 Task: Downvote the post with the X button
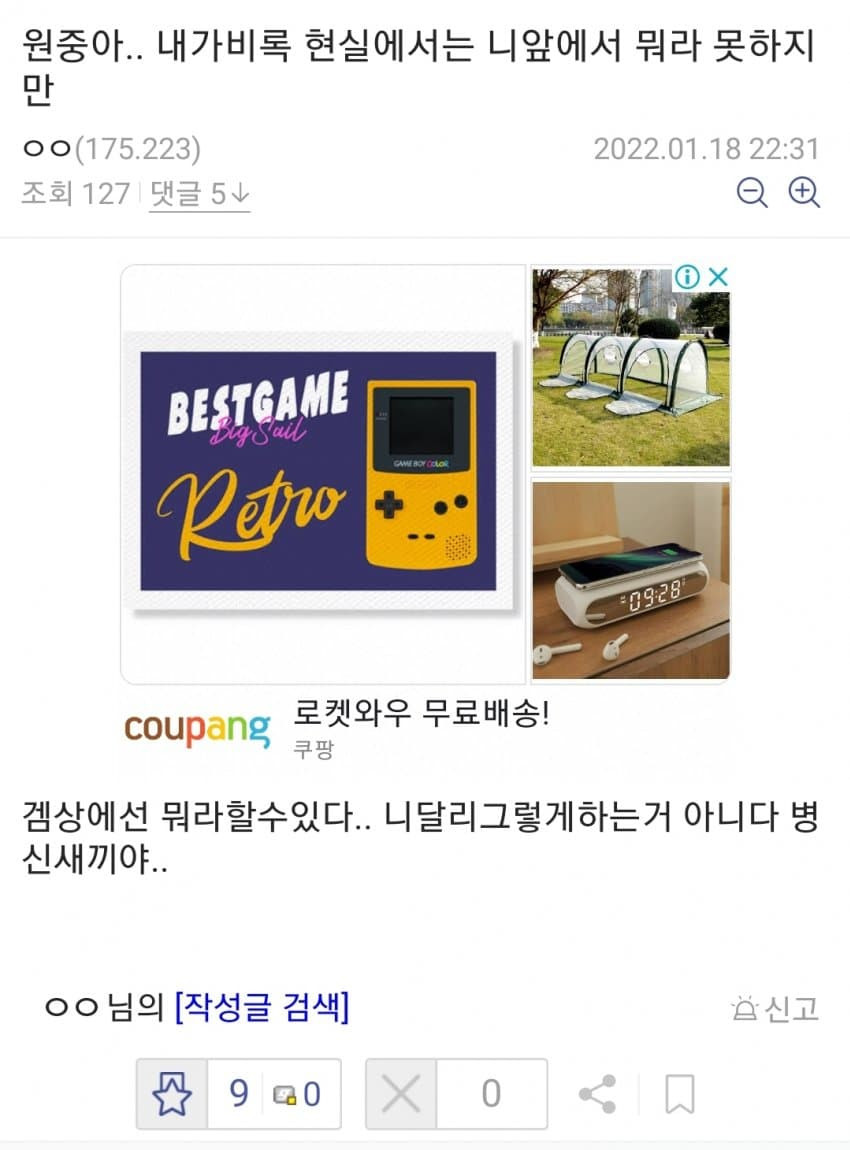pos(401,1095)
